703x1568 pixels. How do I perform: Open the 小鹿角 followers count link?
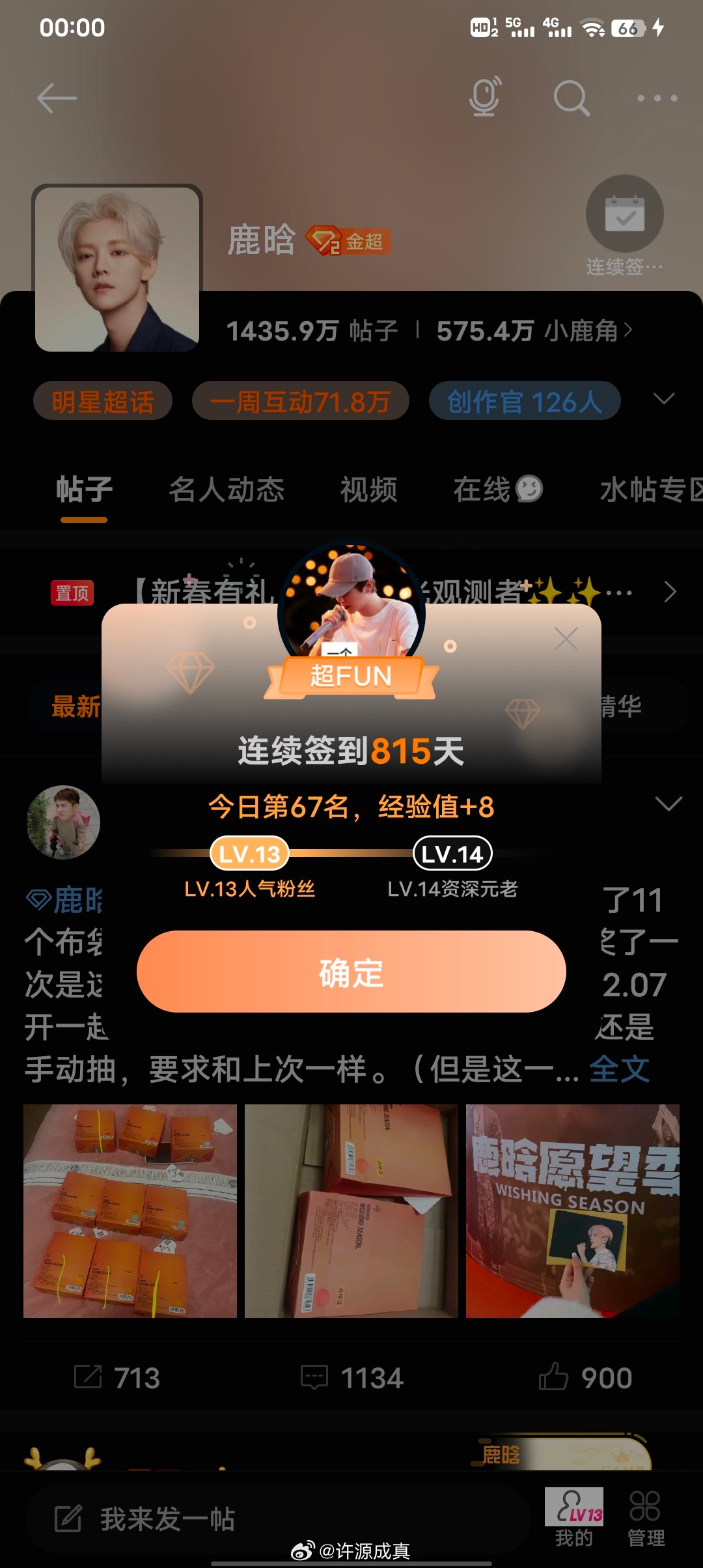pyautogui.click(x=534, y=331)
